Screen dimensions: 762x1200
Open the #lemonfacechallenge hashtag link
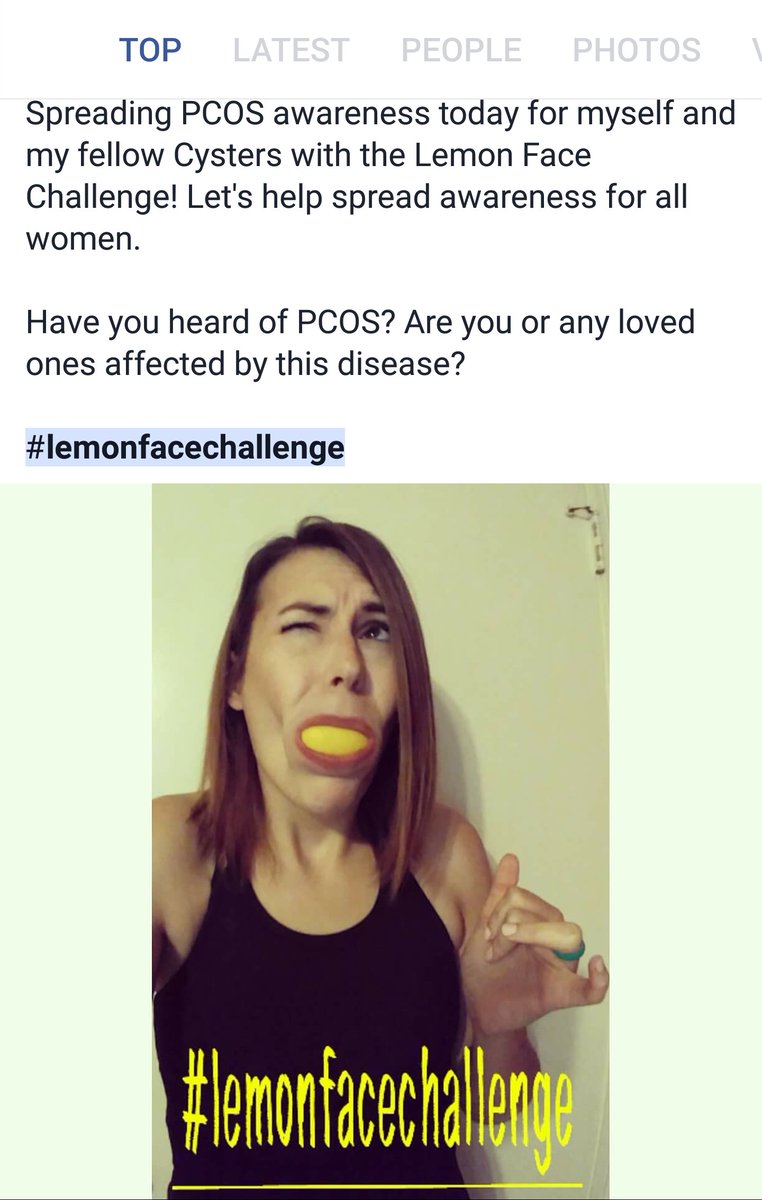point(185,446)
